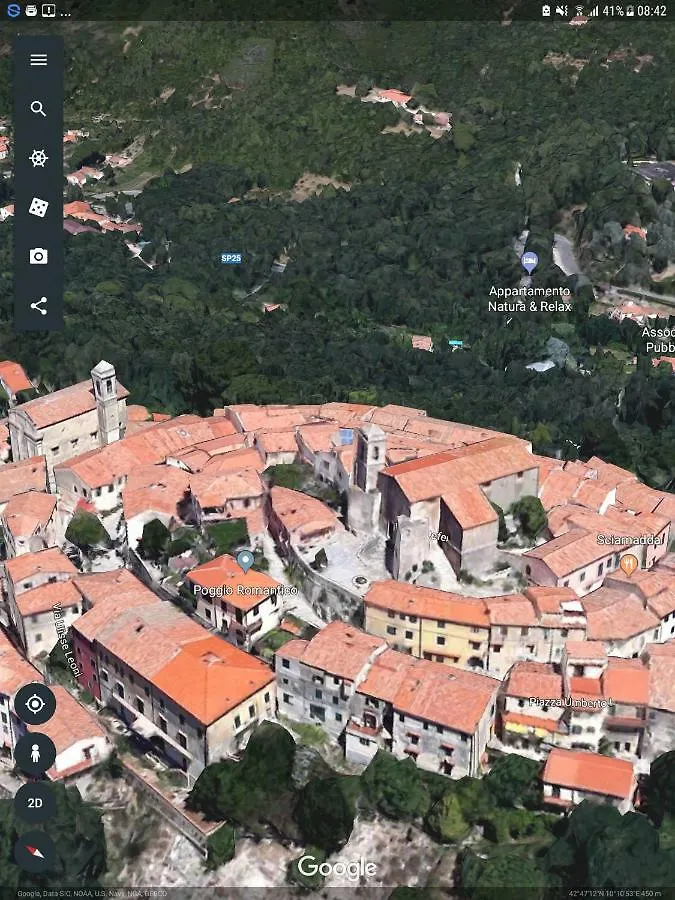Enter Street View with pegman
Screen dimensions: 675x900
point(35,753)
